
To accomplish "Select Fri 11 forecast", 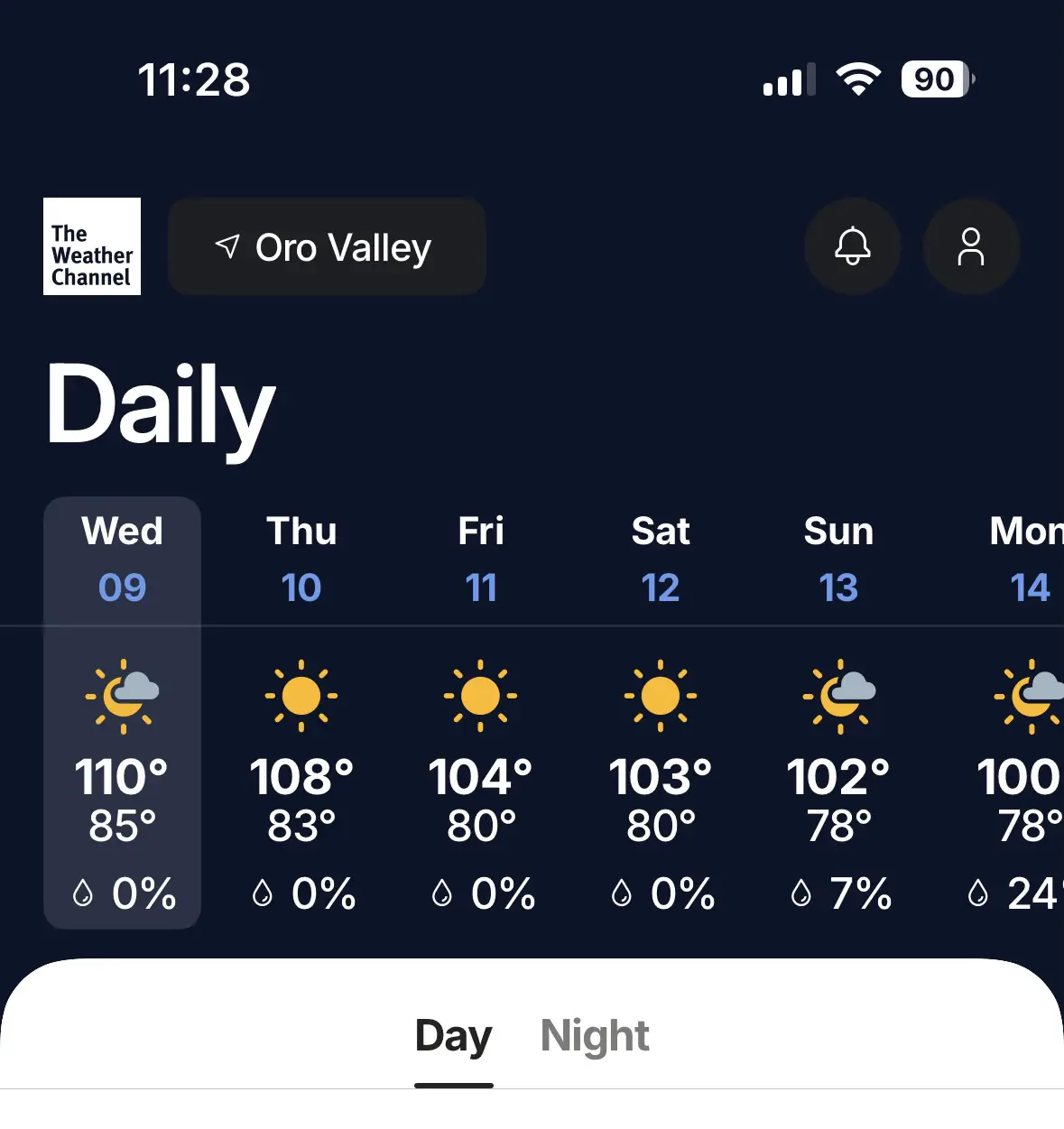I will pos(480,712).
